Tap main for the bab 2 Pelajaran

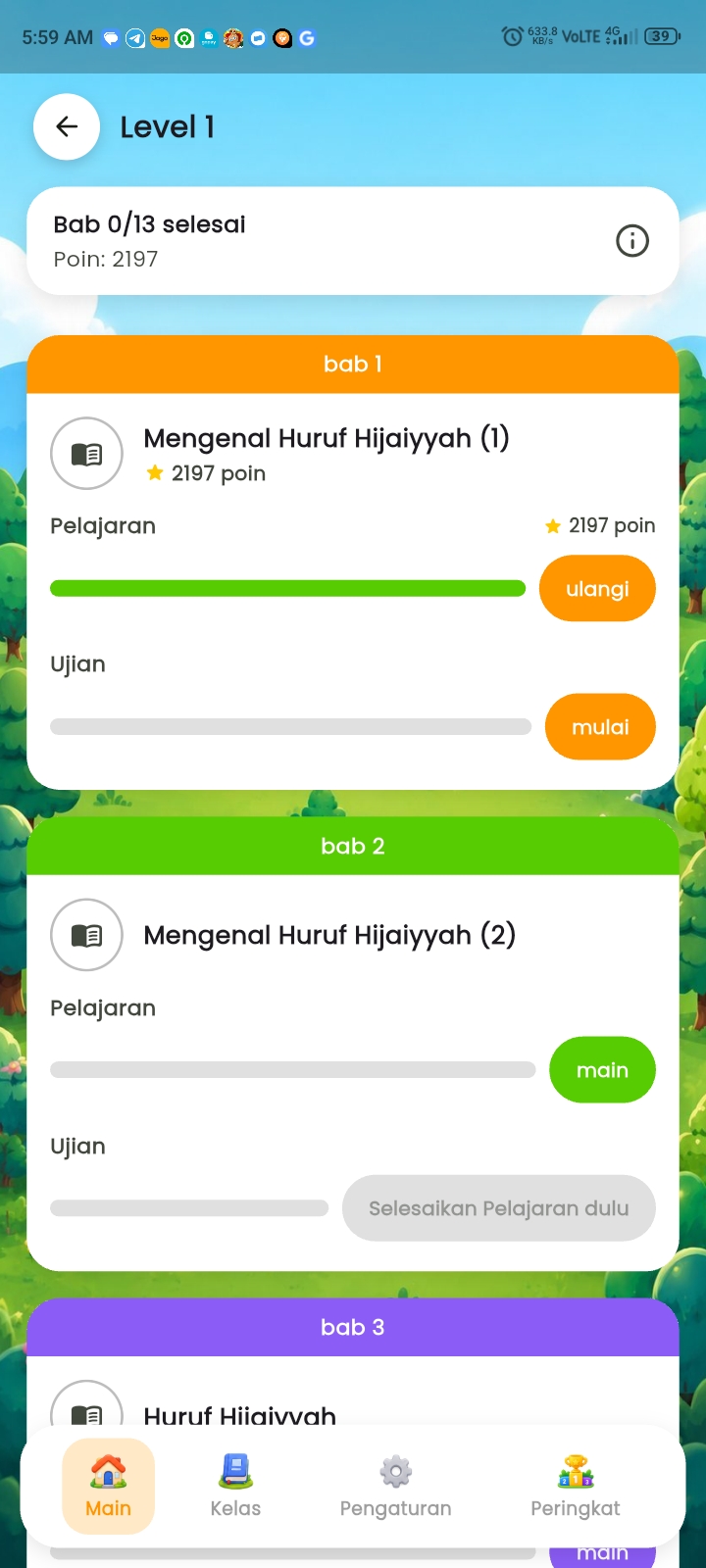pos(602,1069)
